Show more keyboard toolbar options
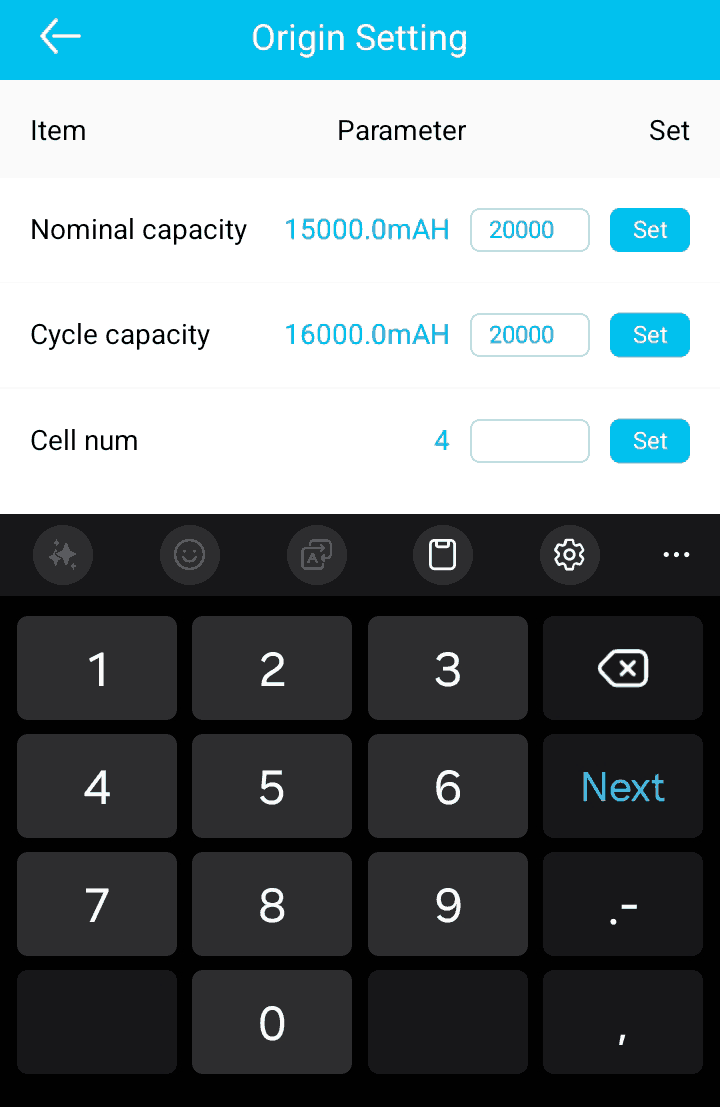This screenshot has height=1107, width=720. coord(676,554)
